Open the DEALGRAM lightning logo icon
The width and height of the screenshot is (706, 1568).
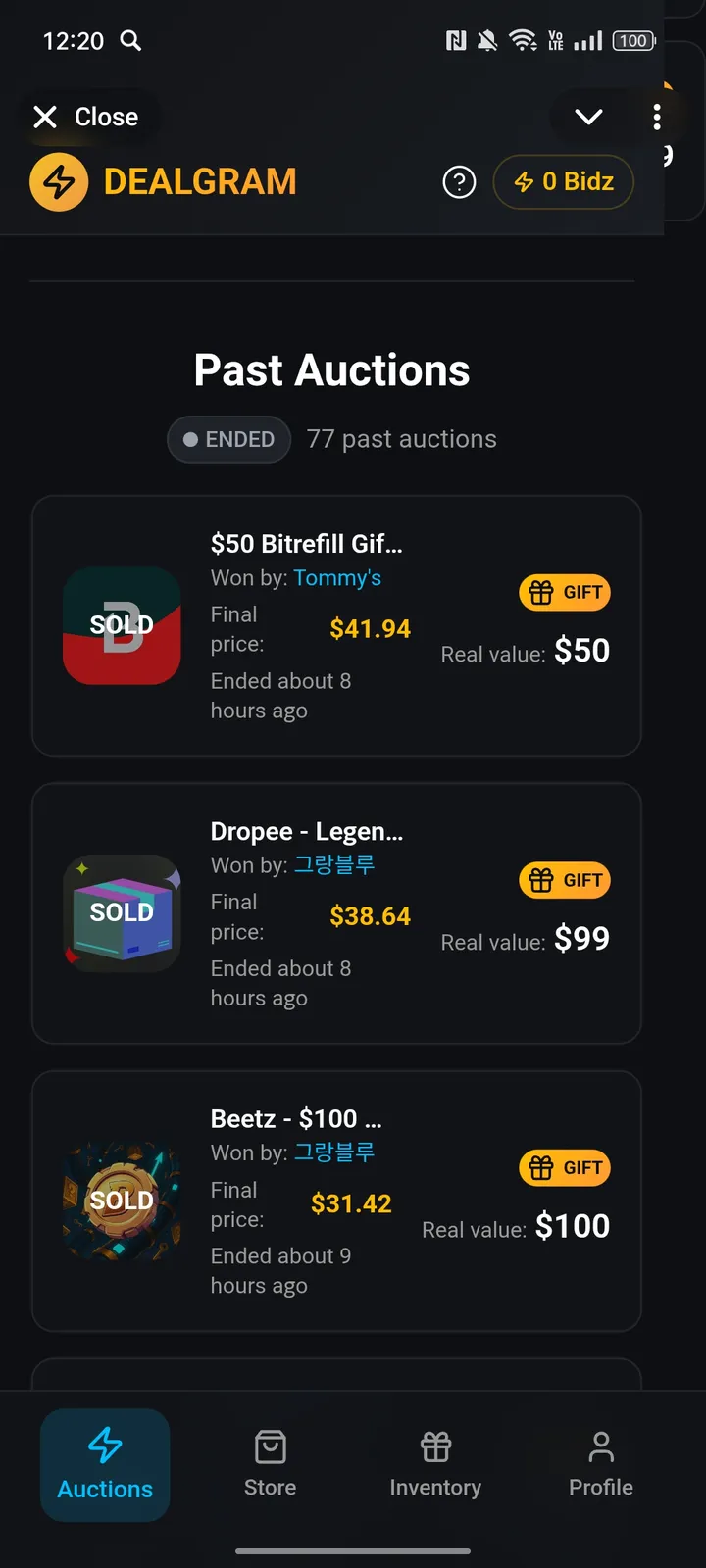61,181
